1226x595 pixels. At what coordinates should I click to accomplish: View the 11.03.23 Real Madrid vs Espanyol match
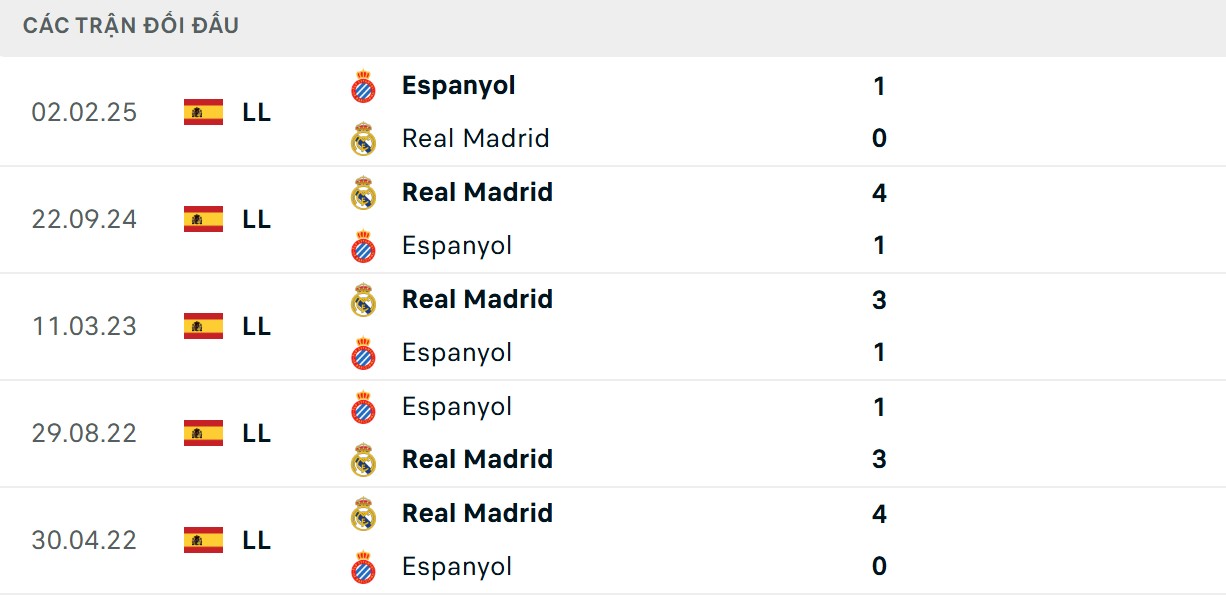[x=612, y=326]
